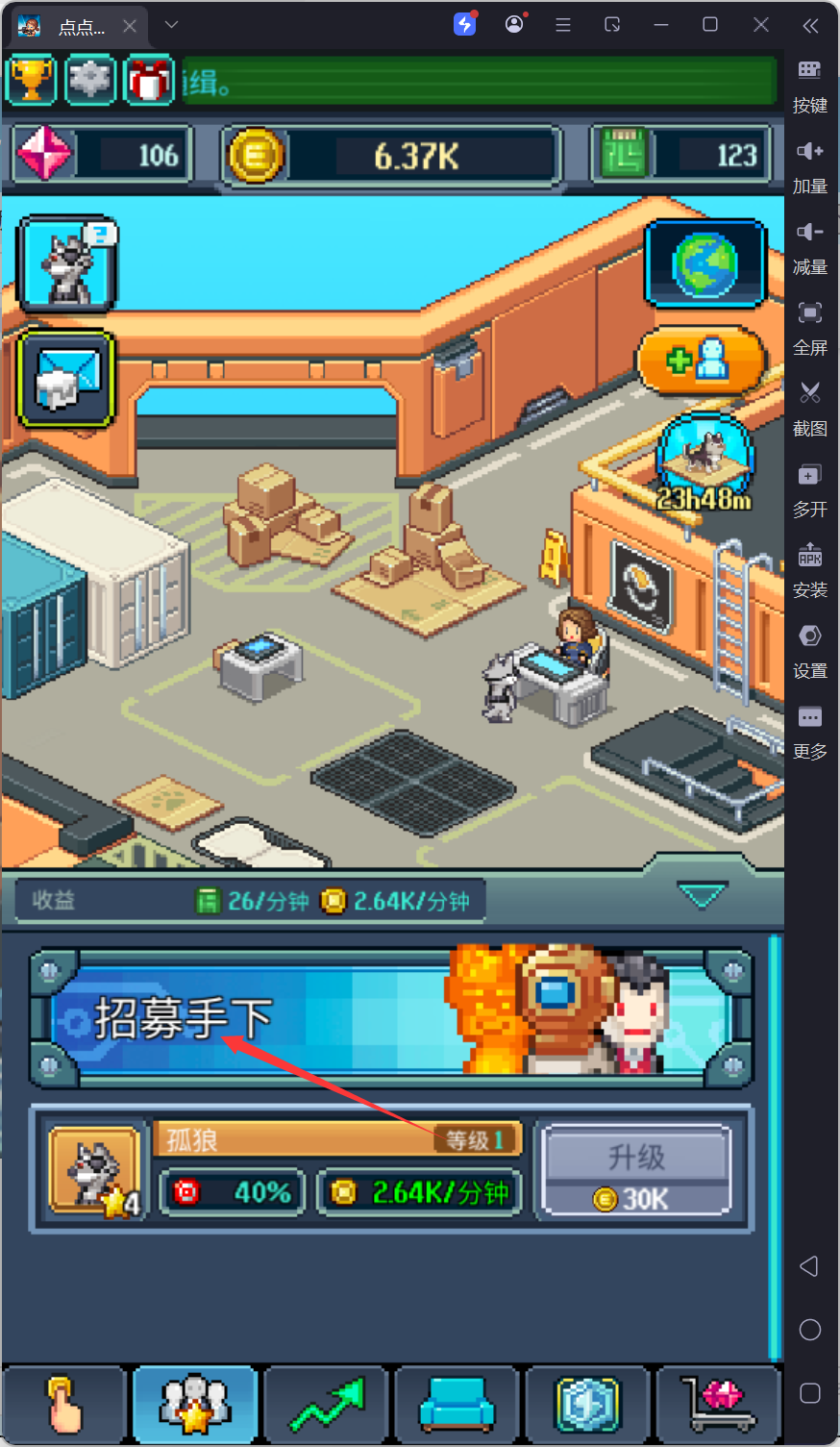The height and width of the screenshot is (1447, 840).
Task: Switch to the green growth chart tab
Action: (x=327, y=1405)
